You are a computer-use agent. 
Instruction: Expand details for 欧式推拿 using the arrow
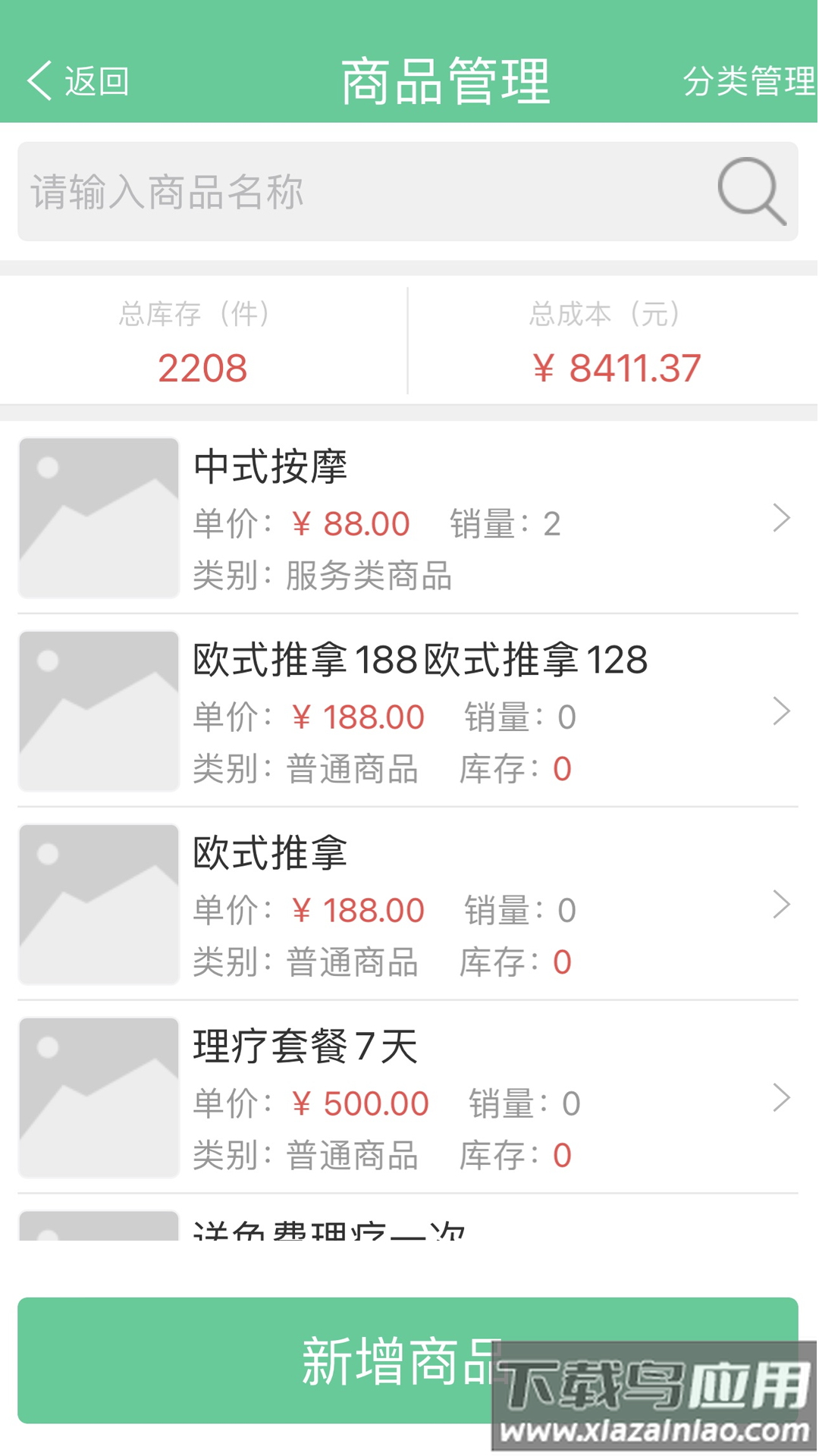783,904
